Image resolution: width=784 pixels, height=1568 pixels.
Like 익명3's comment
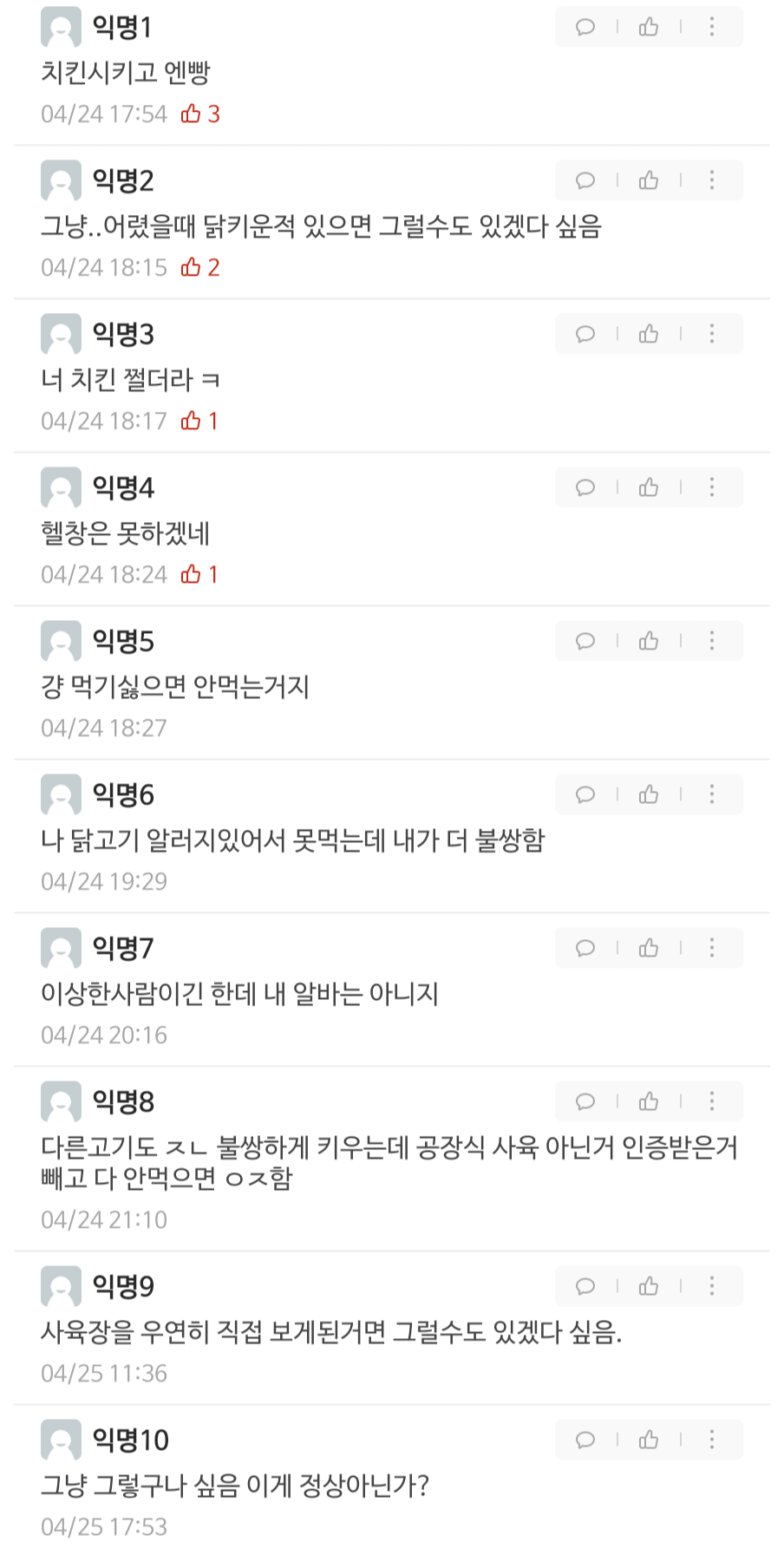click(649, 334)
